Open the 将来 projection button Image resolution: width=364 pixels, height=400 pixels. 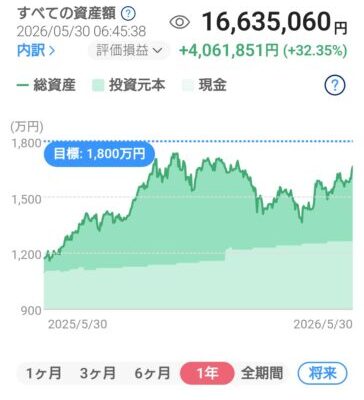coord(322,373)
